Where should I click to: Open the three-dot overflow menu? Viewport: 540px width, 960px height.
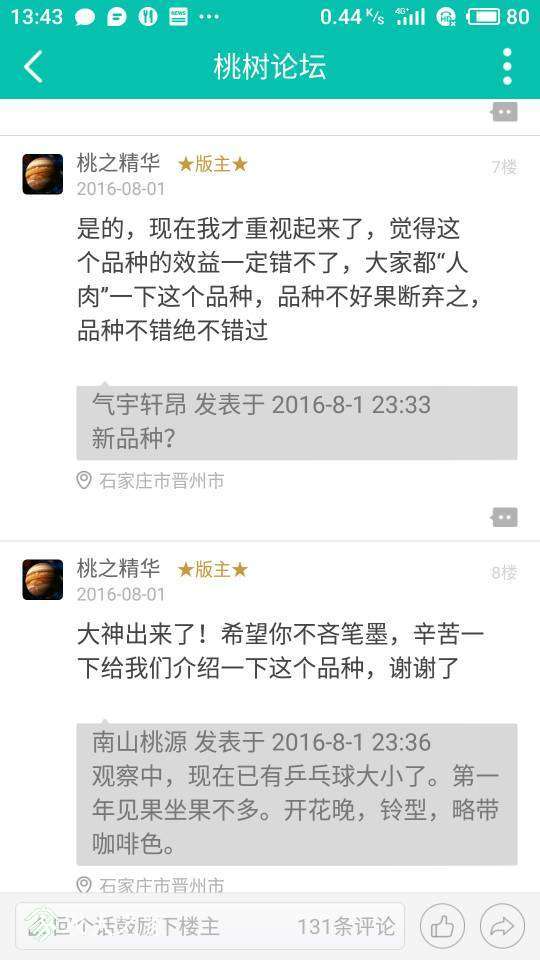[507, 66]
